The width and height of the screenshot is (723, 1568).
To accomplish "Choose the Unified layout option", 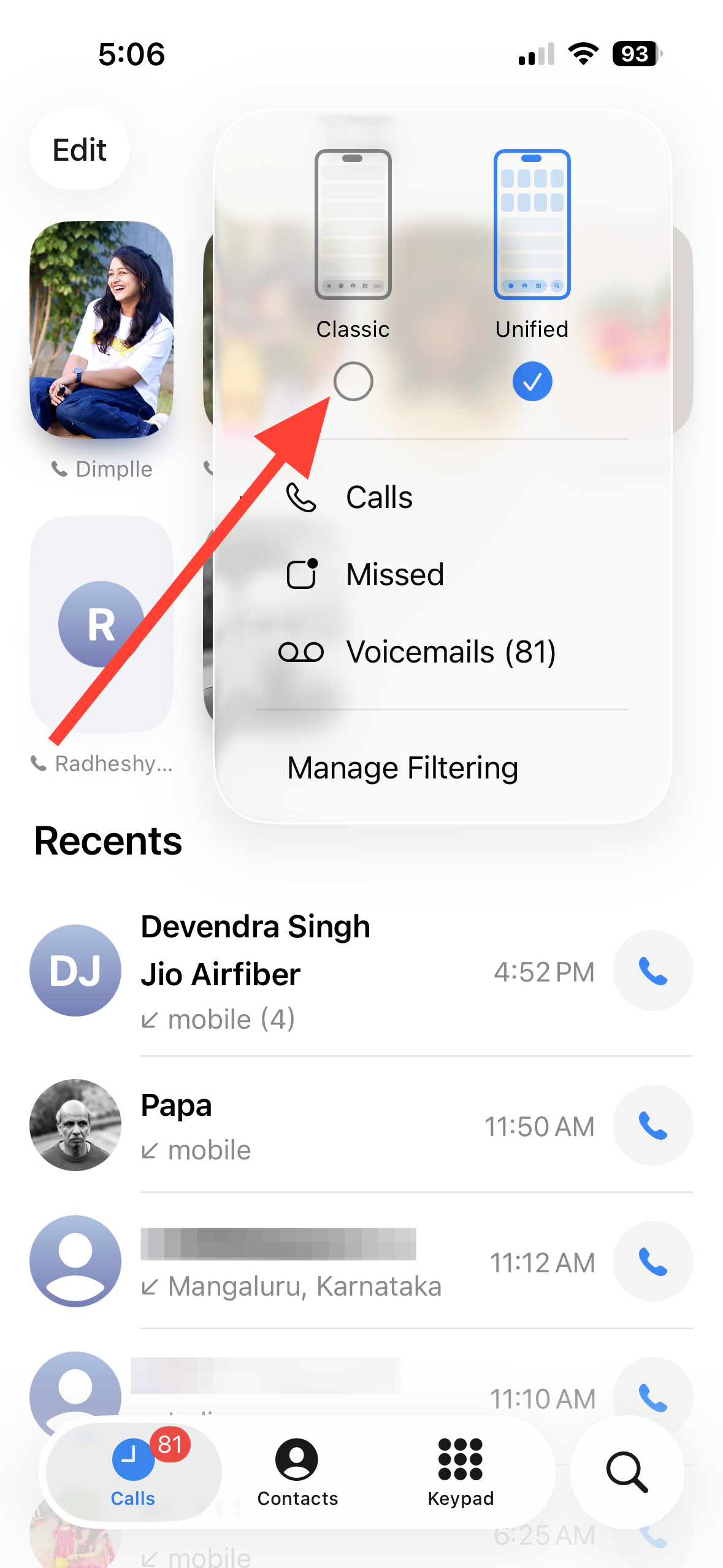I will 532,381.
